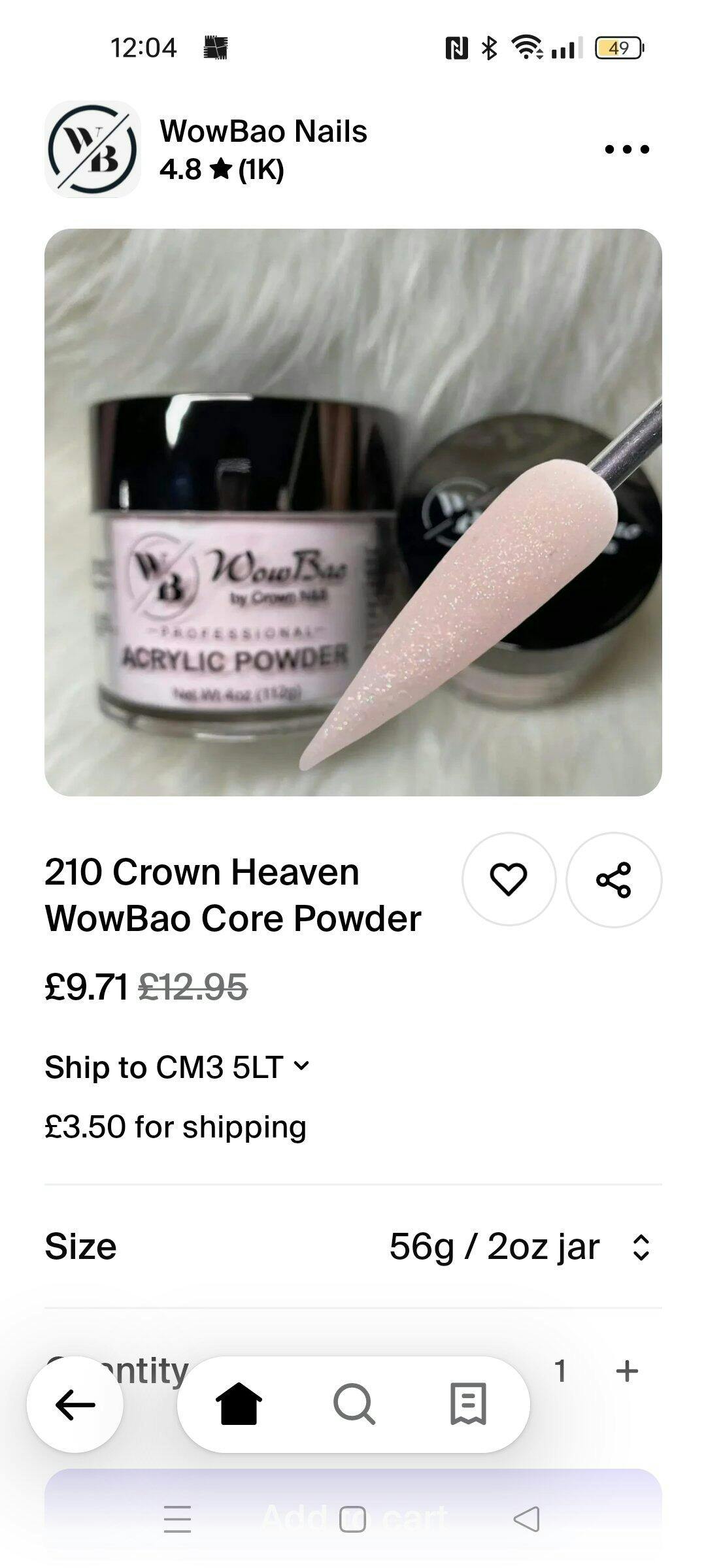This screenshot has height=1568, width=706.
Task: Open the orders receipt tab
Action: click(468, 1404)
